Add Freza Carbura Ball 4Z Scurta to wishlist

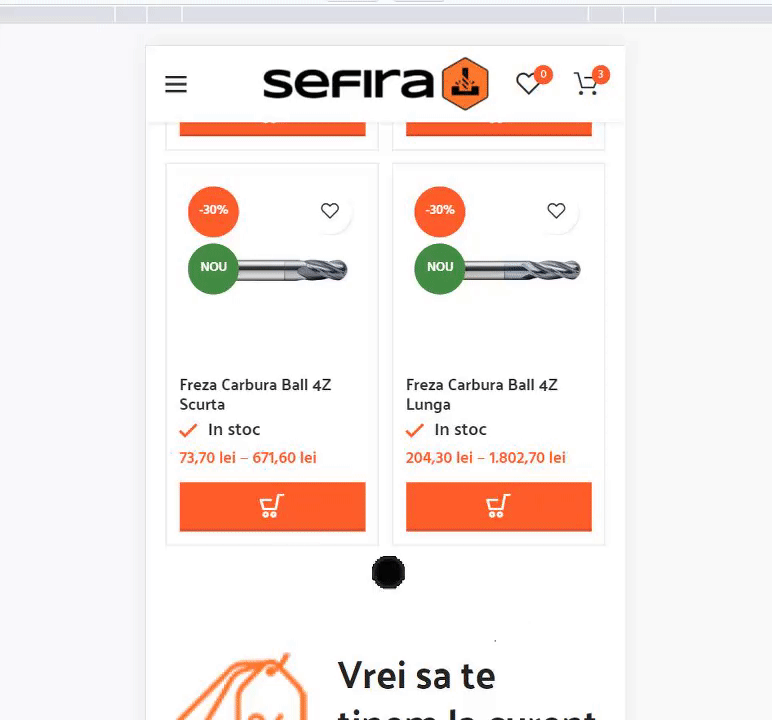330,210
